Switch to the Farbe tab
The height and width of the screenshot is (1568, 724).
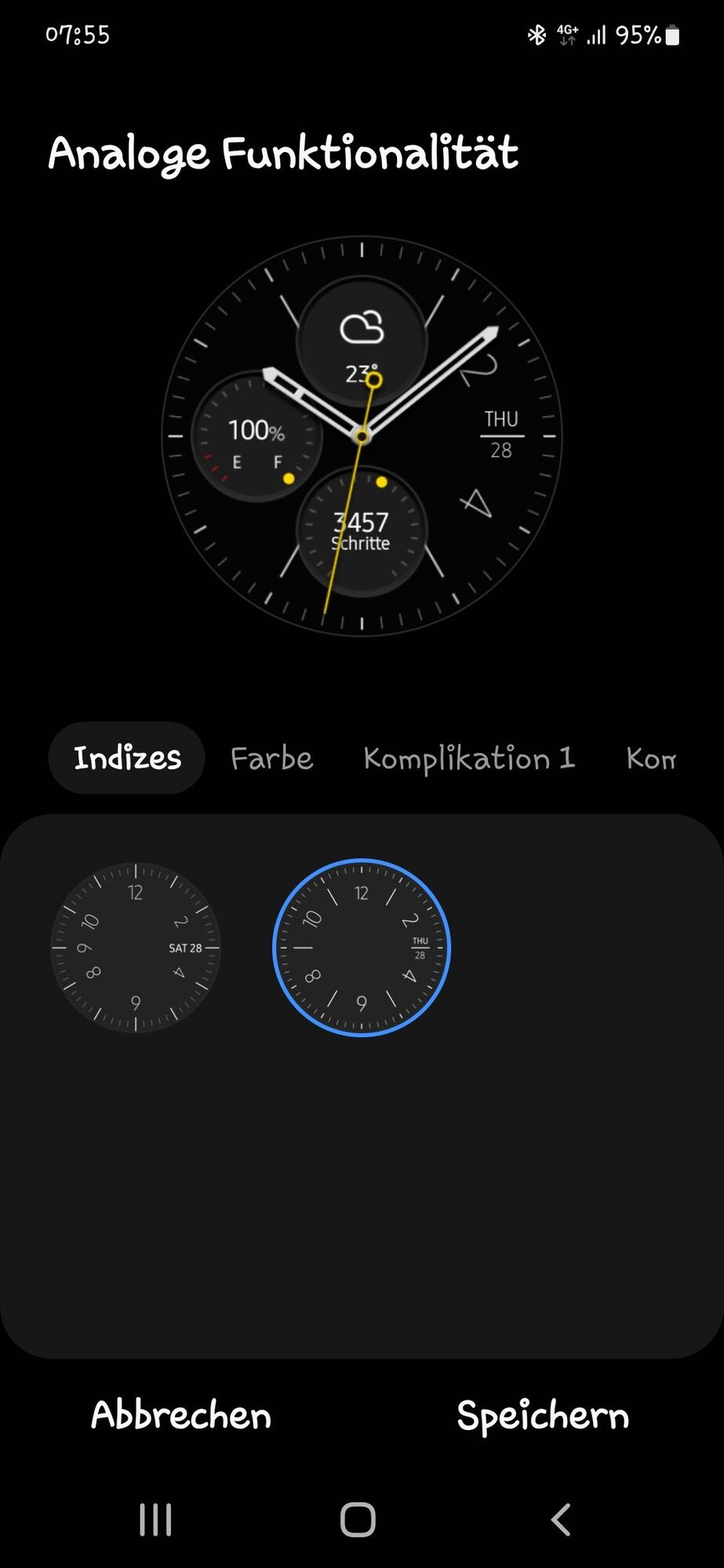tap(271, 758)
